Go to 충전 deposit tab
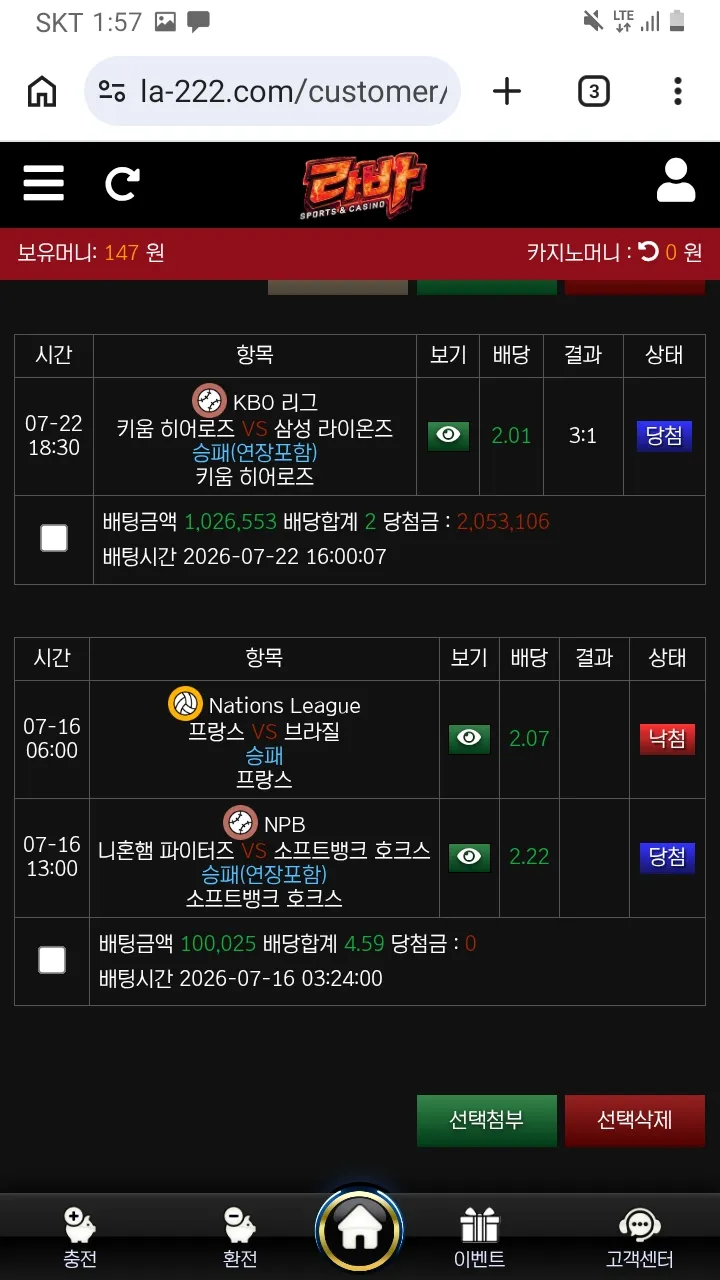720x1280 pixels. (80, 1238)
